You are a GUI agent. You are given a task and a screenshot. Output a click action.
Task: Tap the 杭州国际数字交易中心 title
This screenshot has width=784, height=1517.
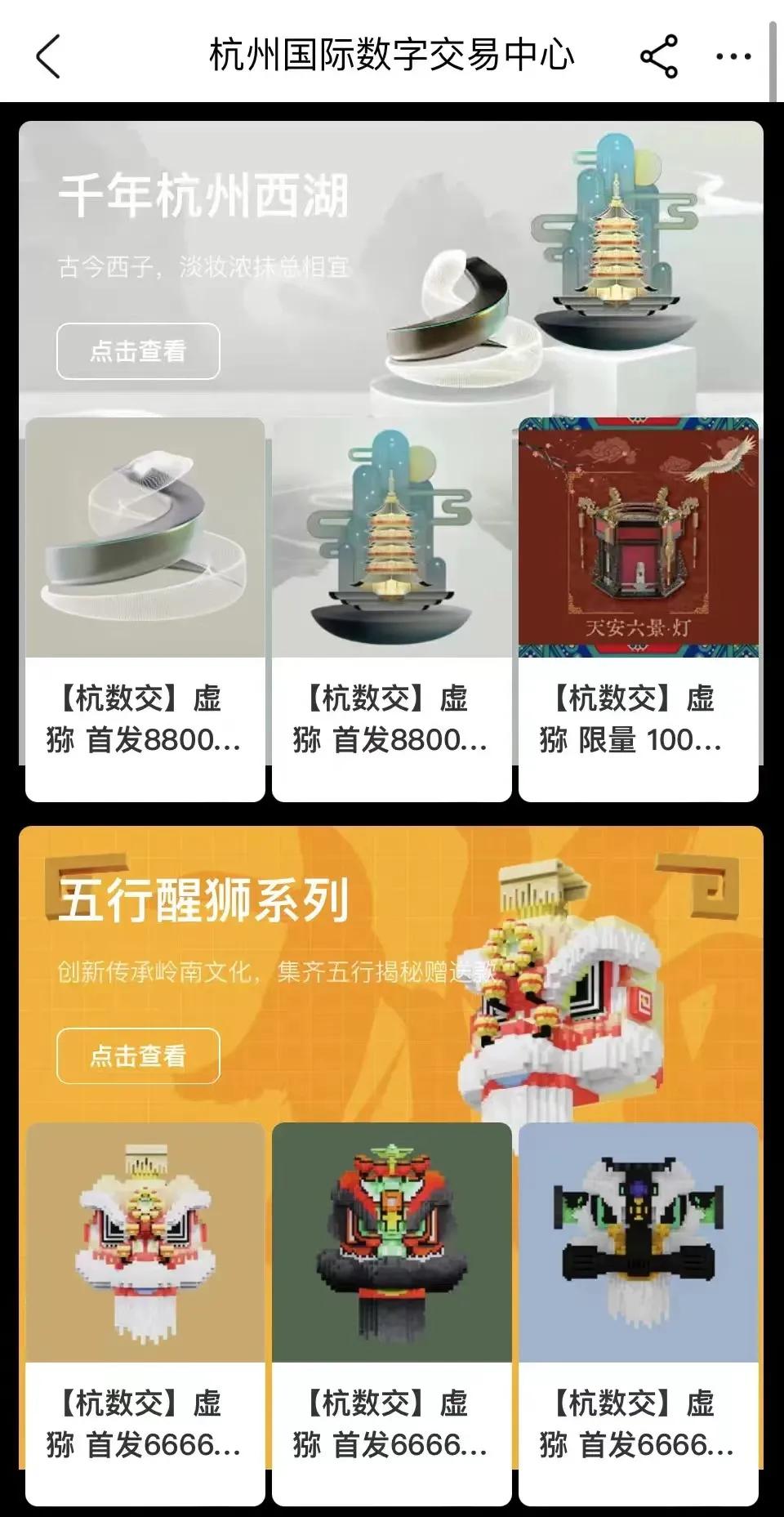click(x=392, y=57)
